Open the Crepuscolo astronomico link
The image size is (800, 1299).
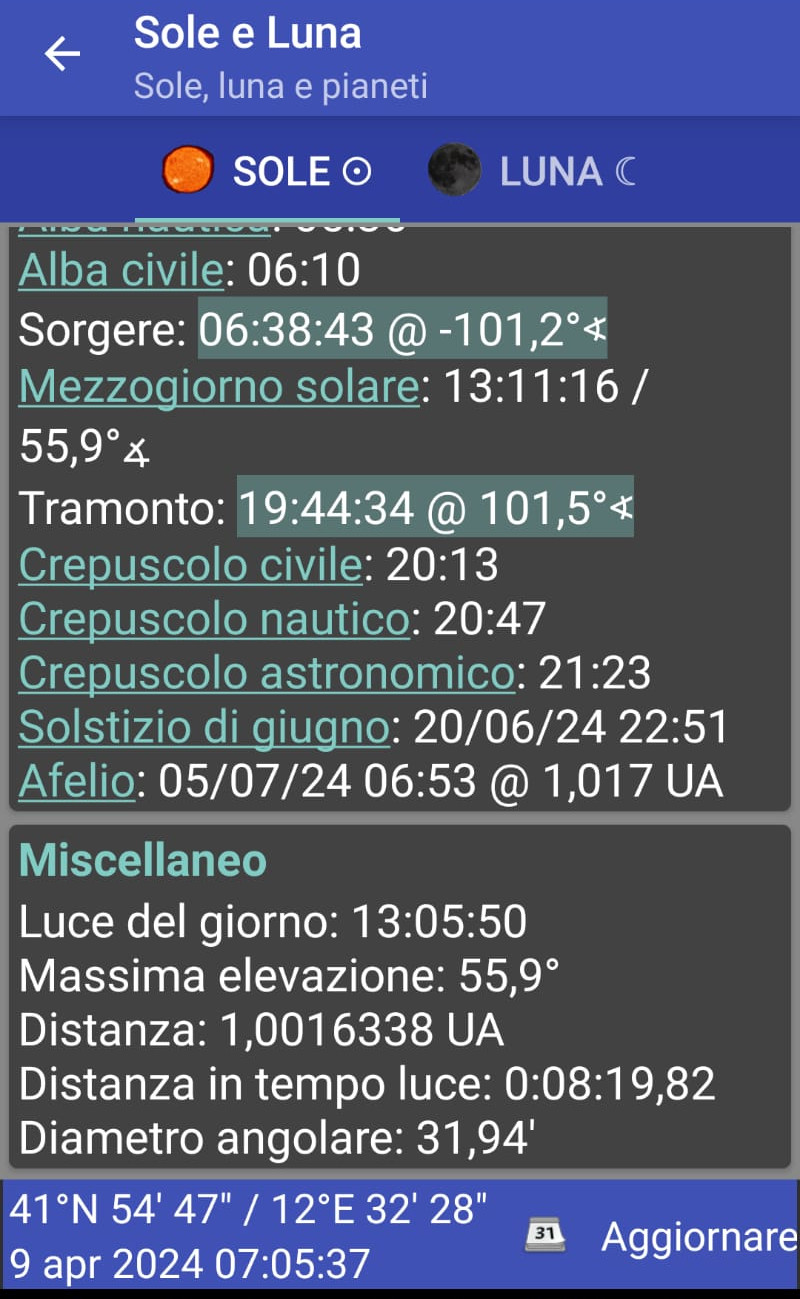[x=266, y=673]
